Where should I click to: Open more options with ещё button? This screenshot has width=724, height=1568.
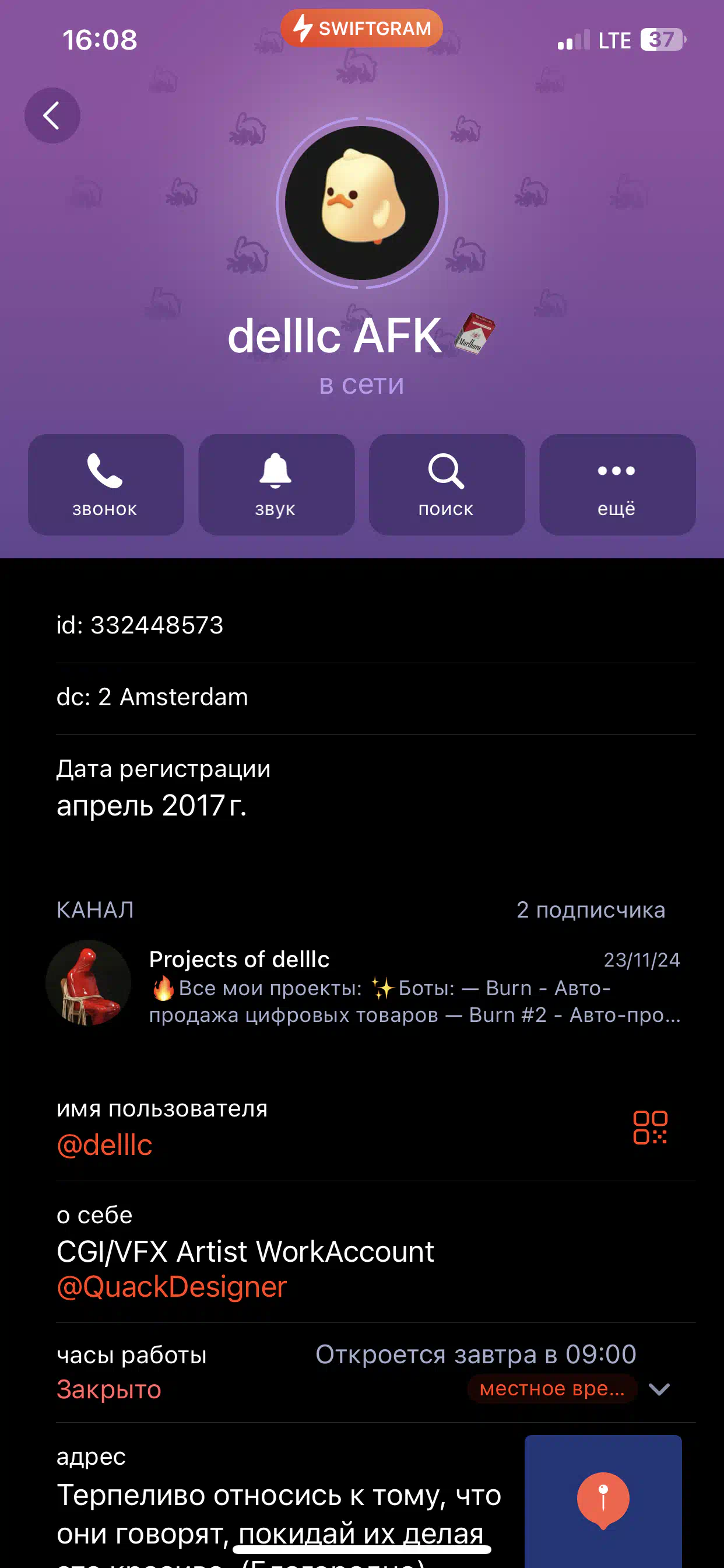617,485
